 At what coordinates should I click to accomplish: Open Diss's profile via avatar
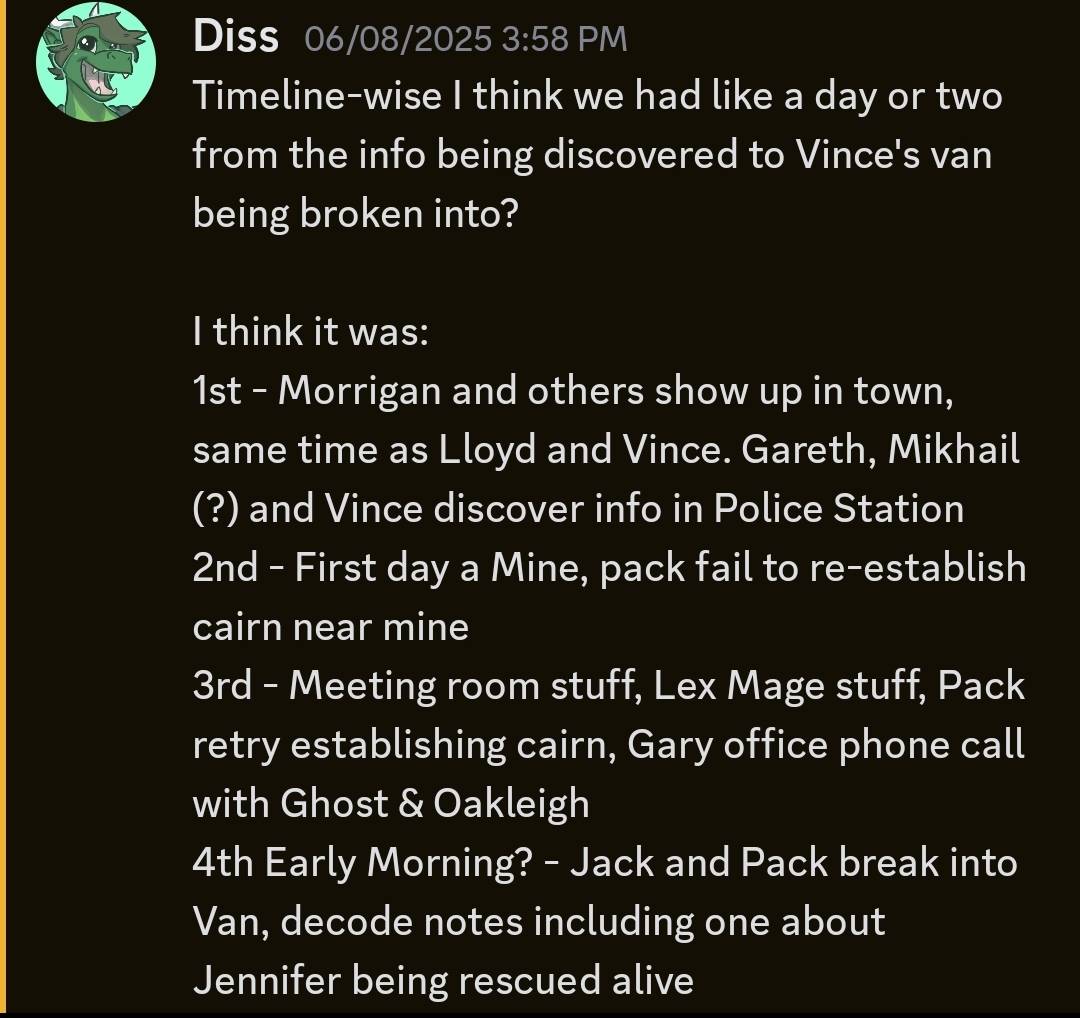pos(96,62)
